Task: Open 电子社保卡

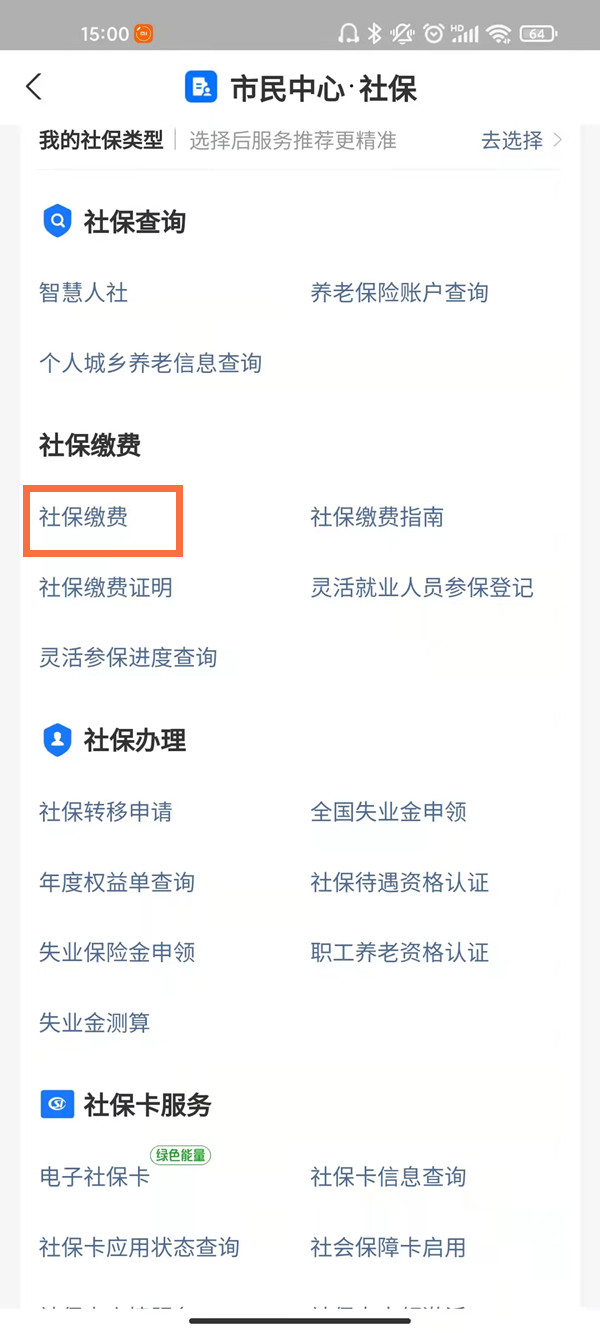Action: tap(95, 1177)
